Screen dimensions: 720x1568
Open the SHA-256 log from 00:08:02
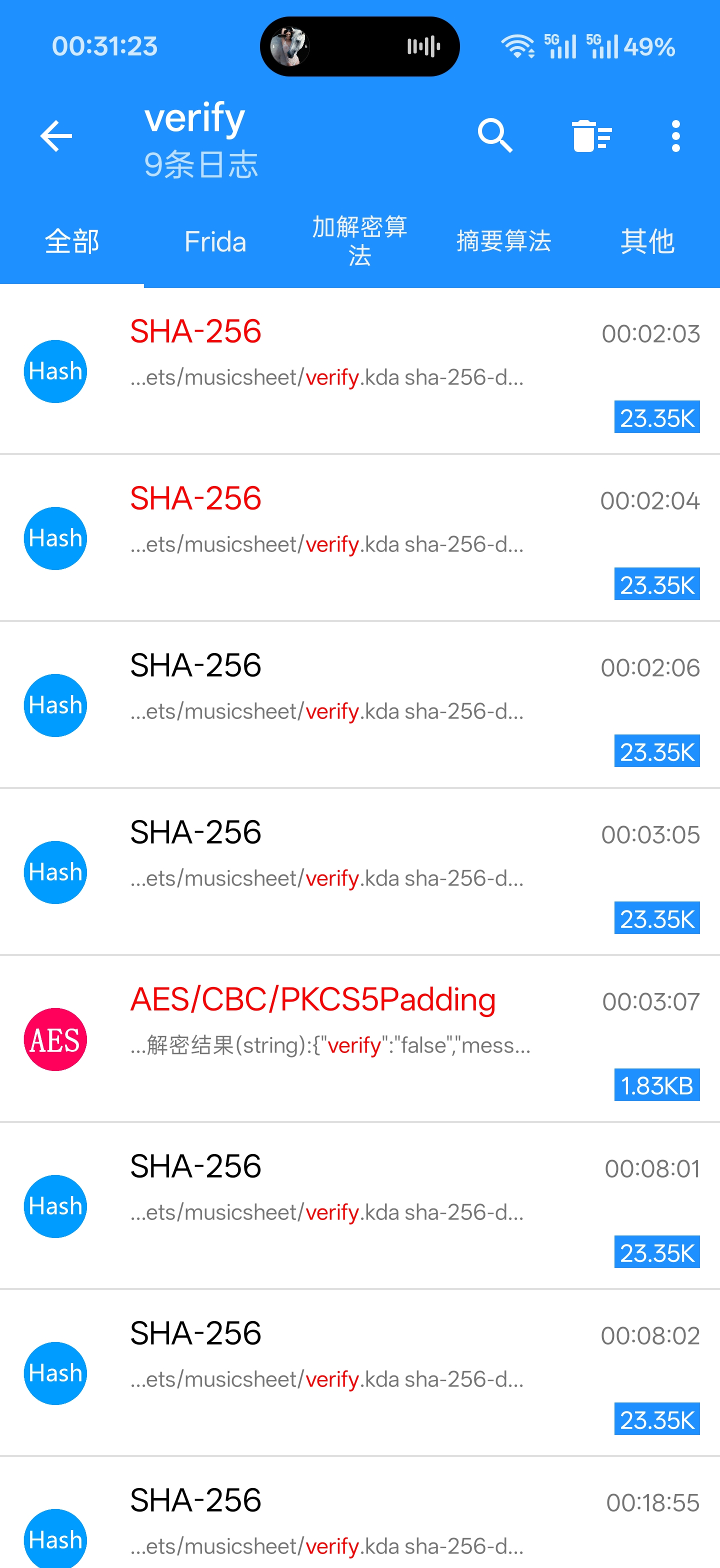[x=359, y=1372]
